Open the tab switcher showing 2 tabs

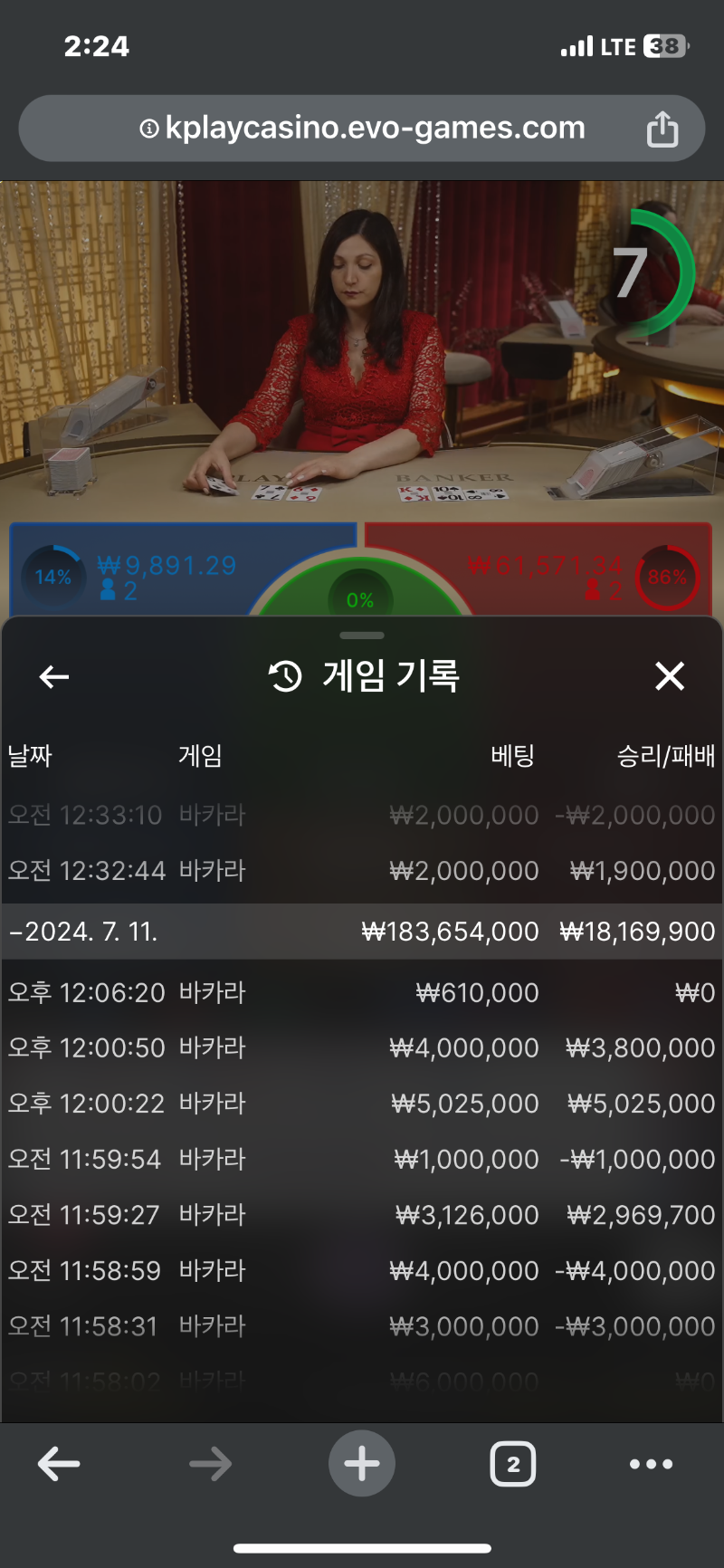pos(513,1464)
